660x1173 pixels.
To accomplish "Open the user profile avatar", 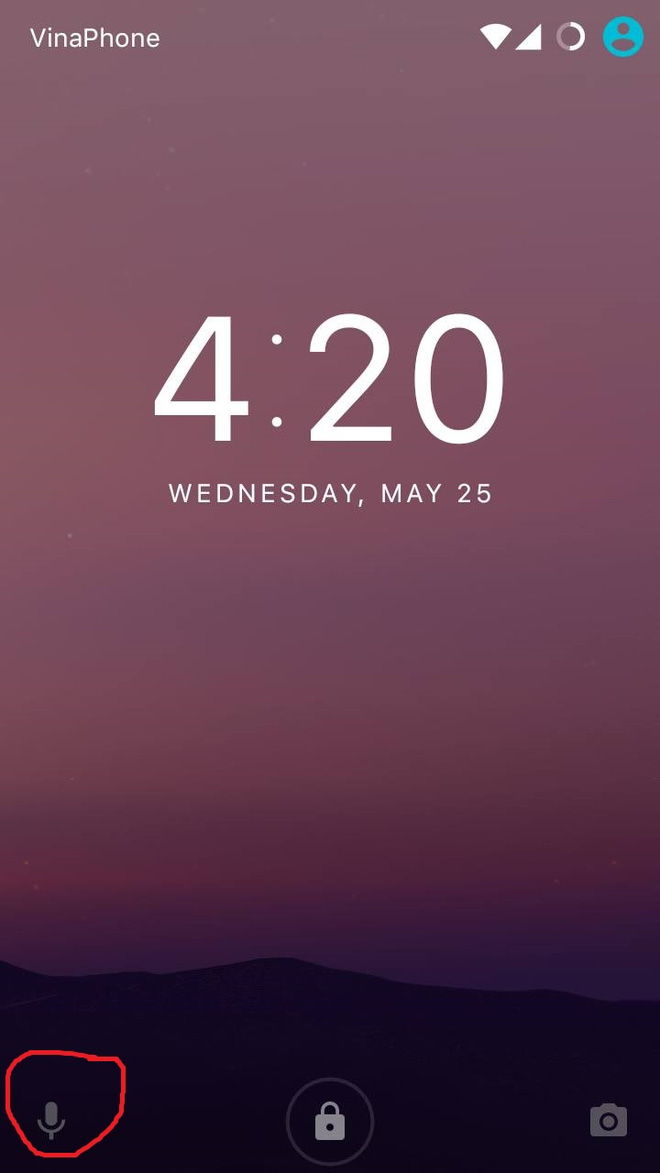I will click(622, 37).
